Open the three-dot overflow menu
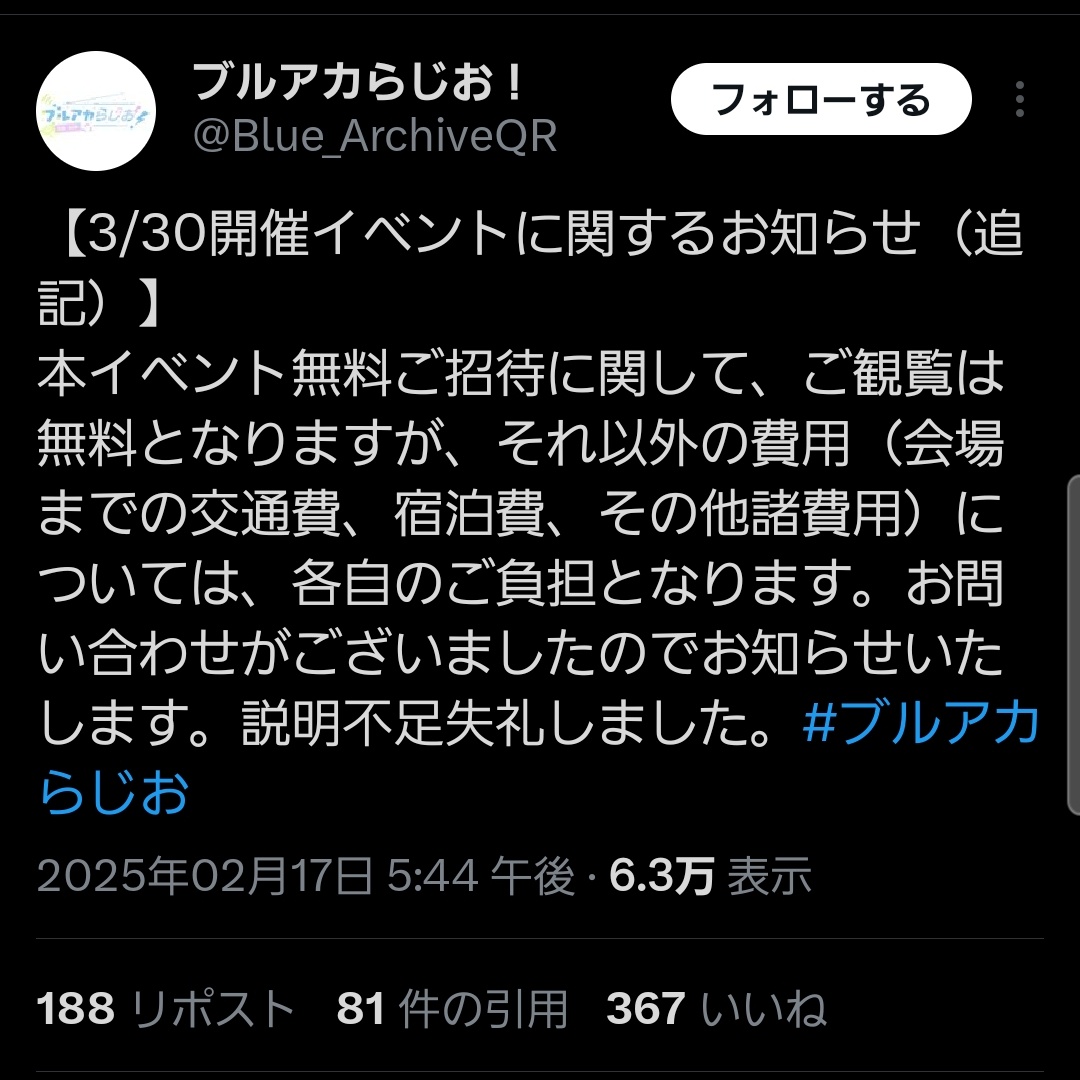Viewport: 1080px width, 1080px height. tap(1019, 99)
